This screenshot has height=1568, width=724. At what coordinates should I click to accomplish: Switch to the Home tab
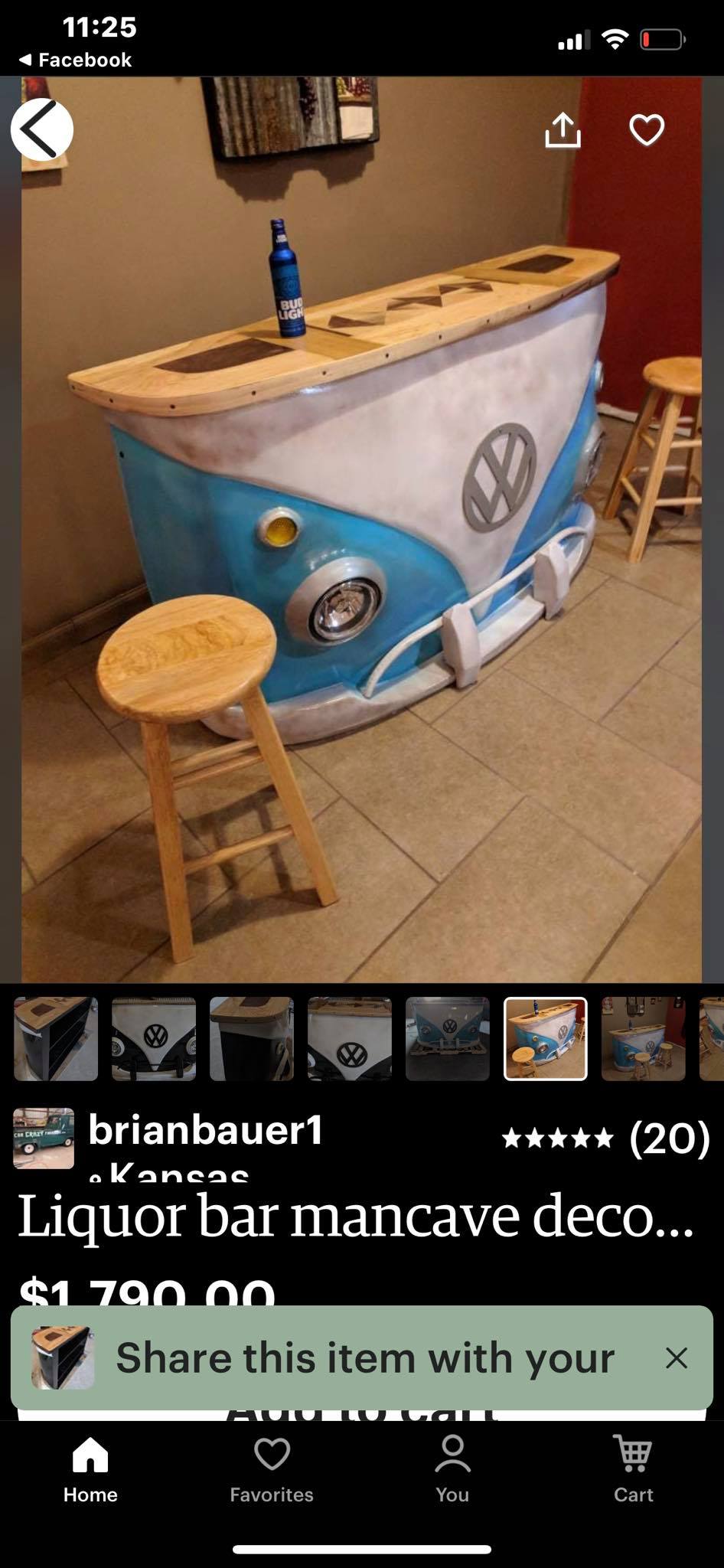(90, 1469)
